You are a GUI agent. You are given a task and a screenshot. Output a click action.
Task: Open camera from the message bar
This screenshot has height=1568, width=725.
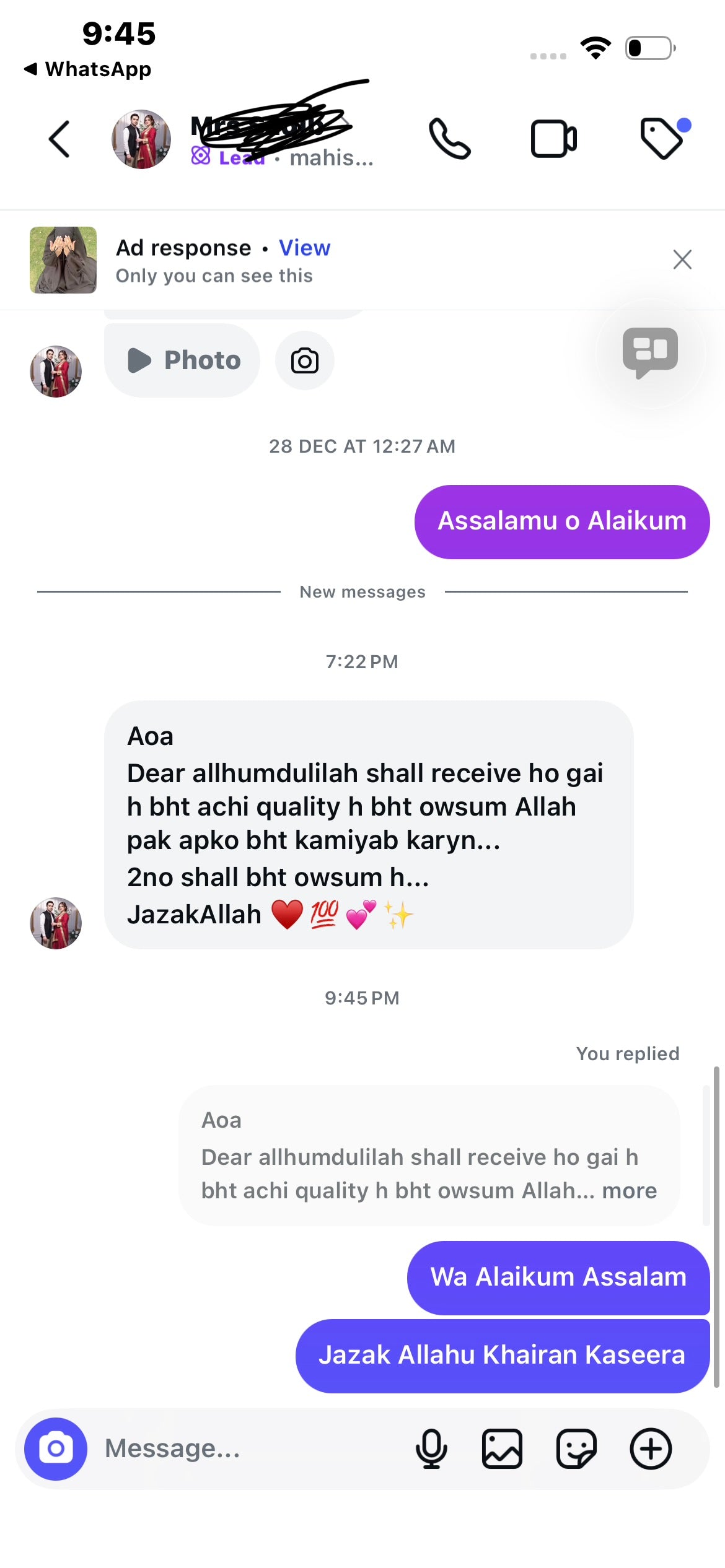click(56, 1448)
